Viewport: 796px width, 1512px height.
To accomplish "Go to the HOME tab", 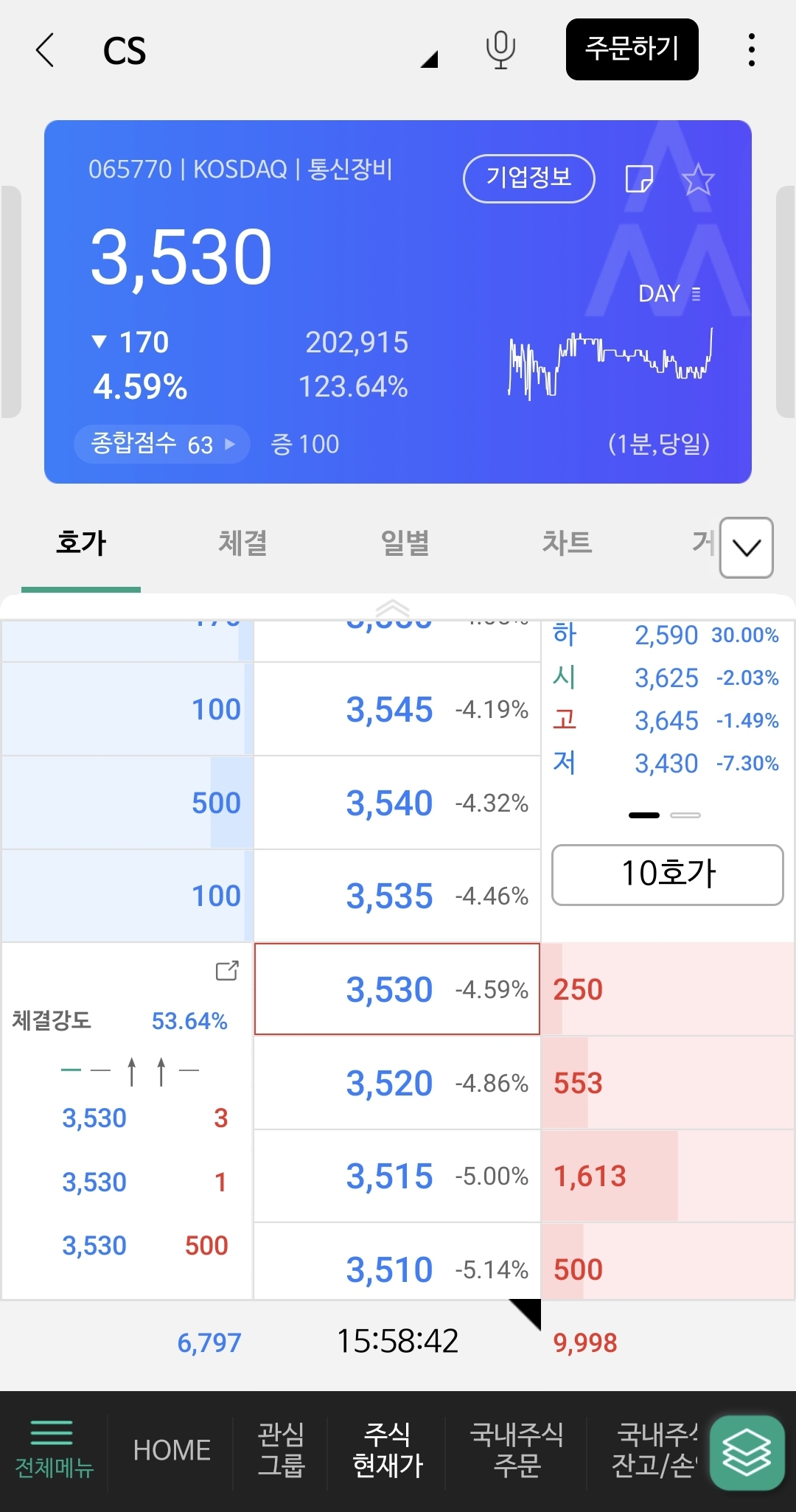I will pyautogui.click(x=172, y=1451).
